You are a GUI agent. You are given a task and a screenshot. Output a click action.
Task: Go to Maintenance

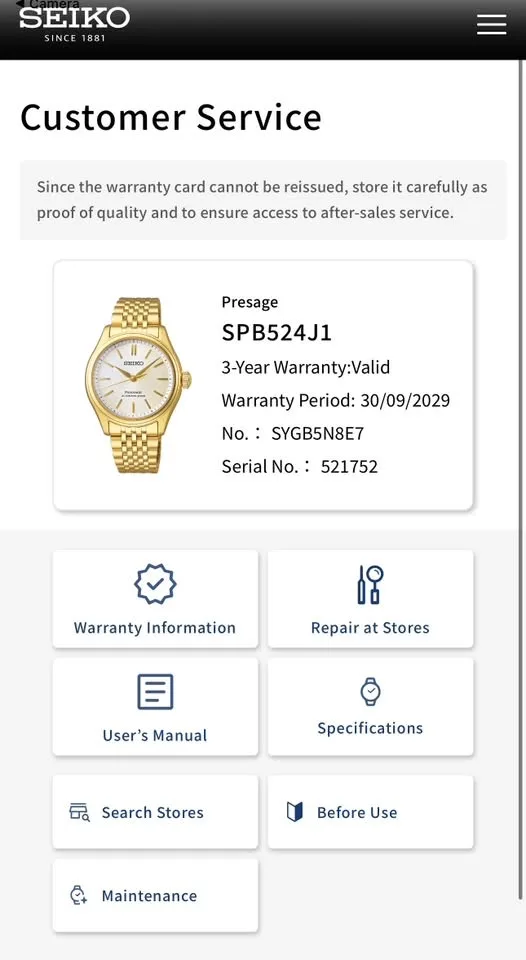click(x=155, y=895)
